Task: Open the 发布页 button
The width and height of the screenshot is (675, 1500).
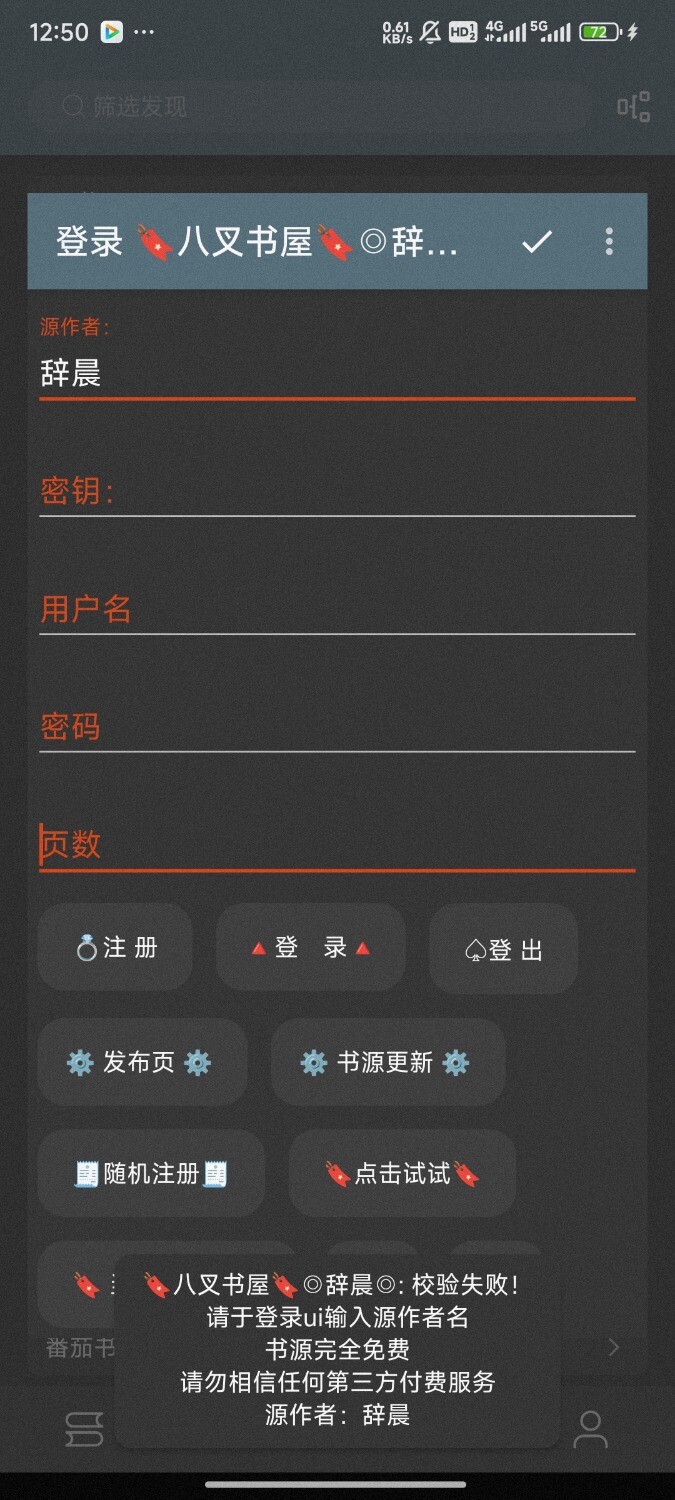Action: (141, 1062)
